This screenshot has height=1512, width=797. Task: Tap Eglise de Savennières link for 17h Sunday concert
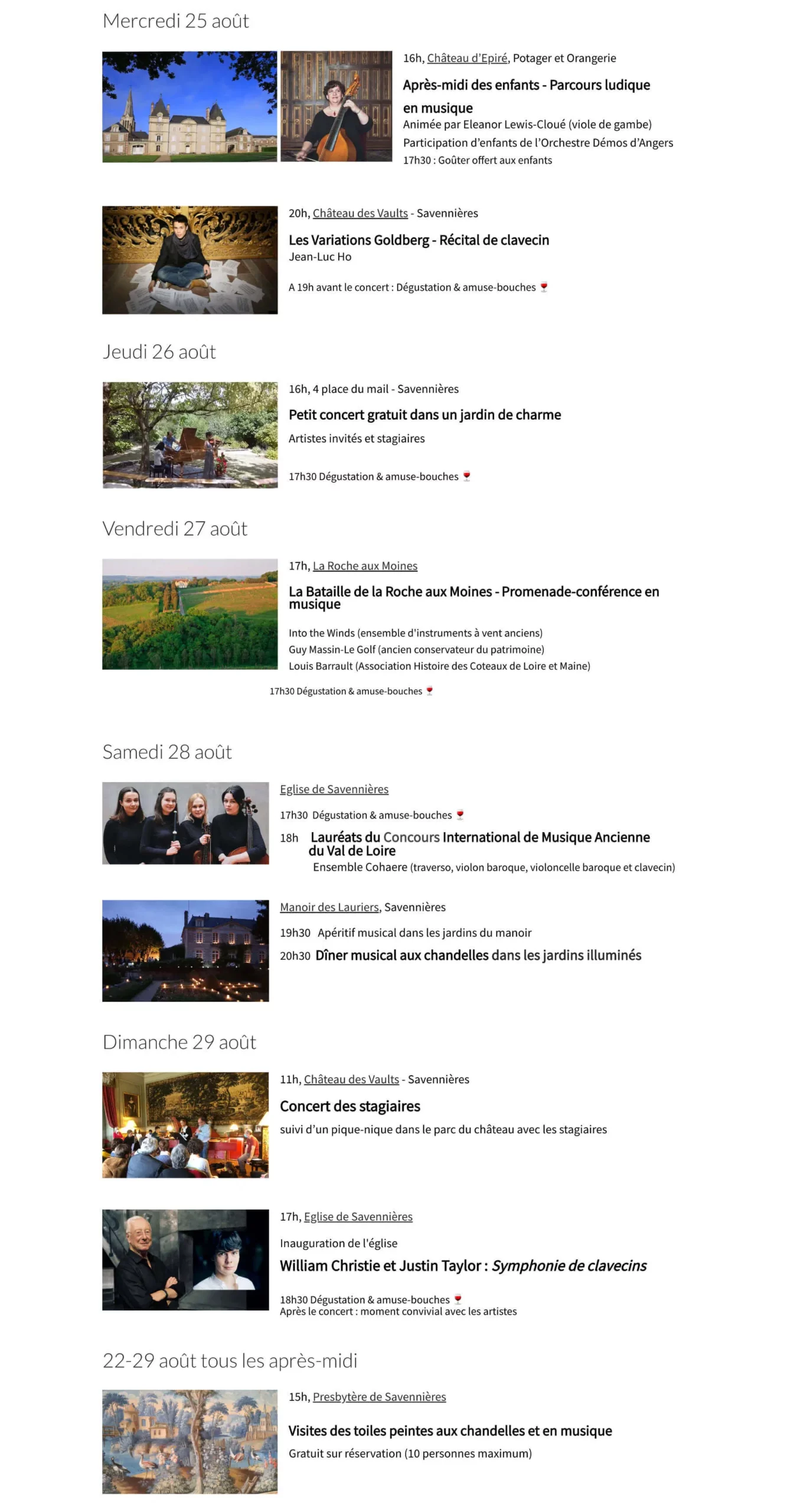click(x=358, y=1216)
